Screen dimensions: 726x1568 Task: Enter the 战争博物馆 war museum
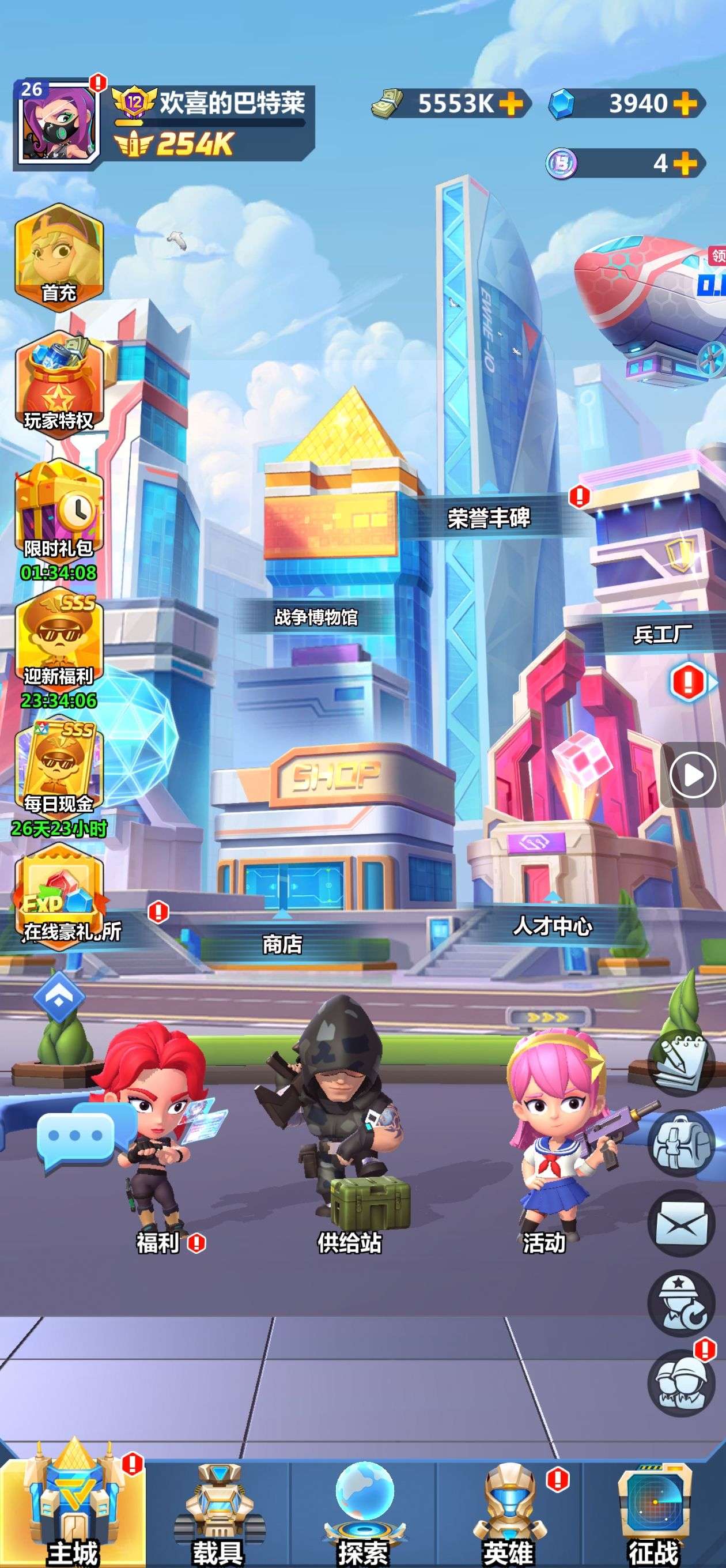315,617
